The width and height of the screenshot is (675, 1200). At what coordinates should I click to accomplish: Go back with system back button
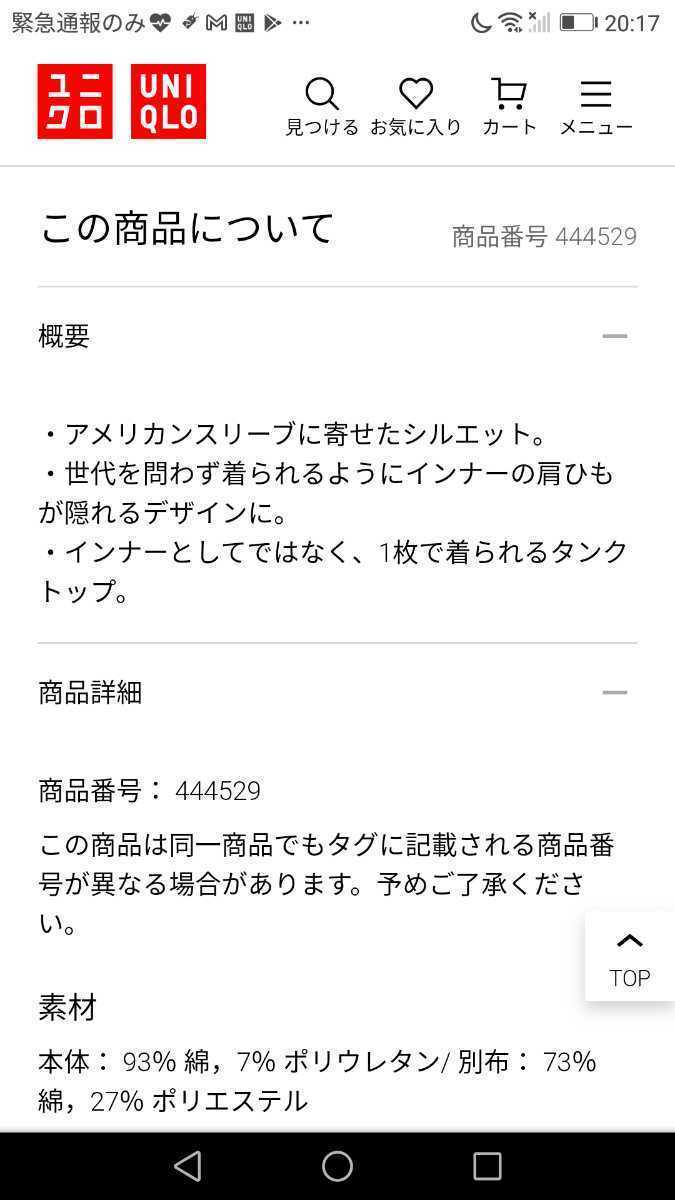(x=187, y=1166)
